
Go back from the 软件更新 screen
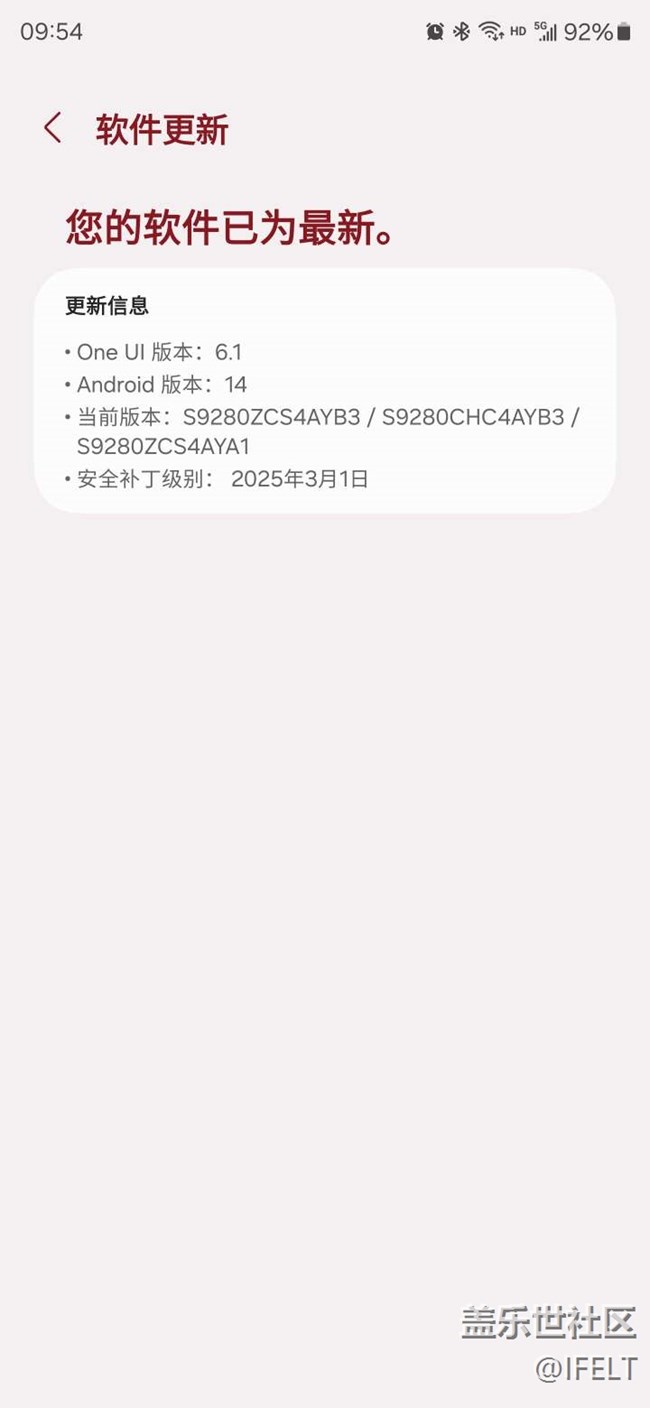(53, 129)
